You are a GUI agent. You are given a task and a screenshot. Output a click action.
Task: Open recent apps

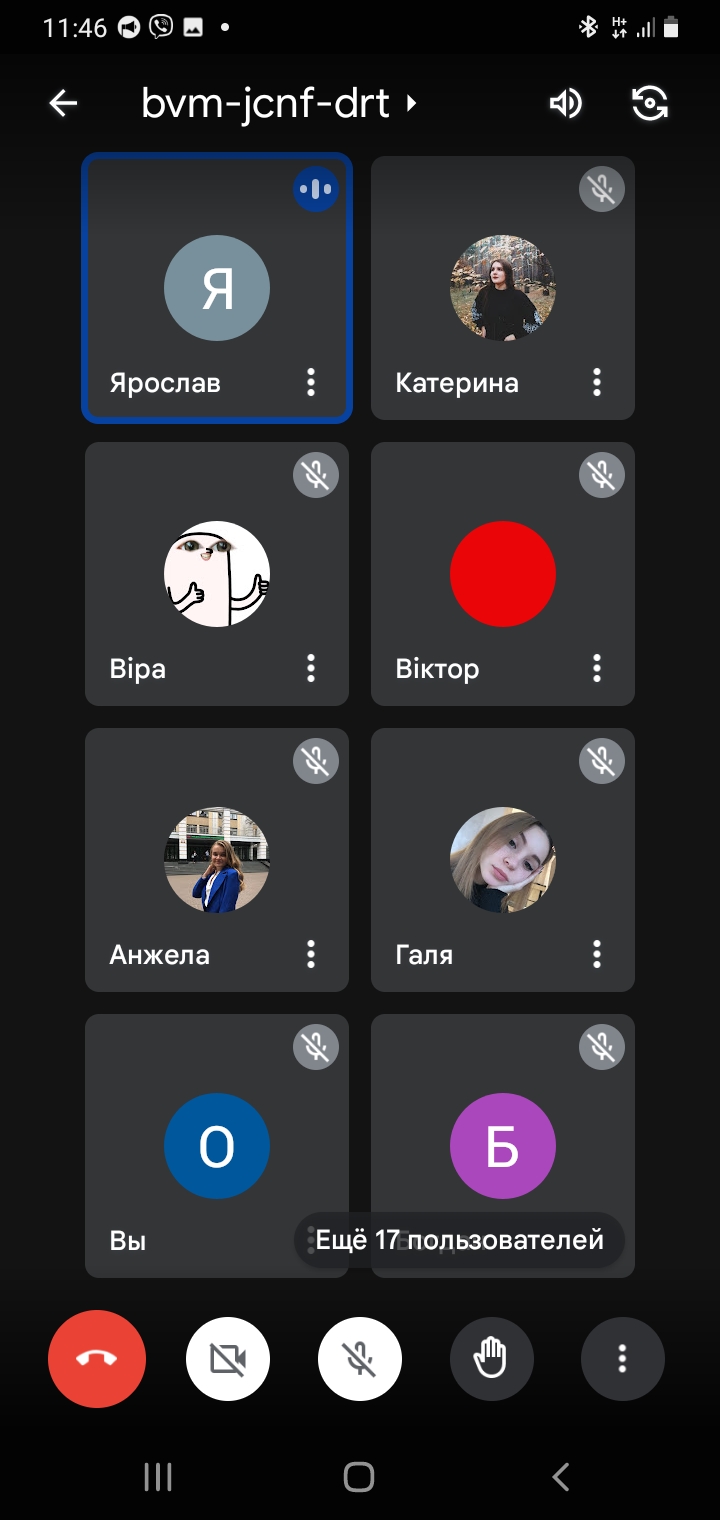tap(158, 1477)
